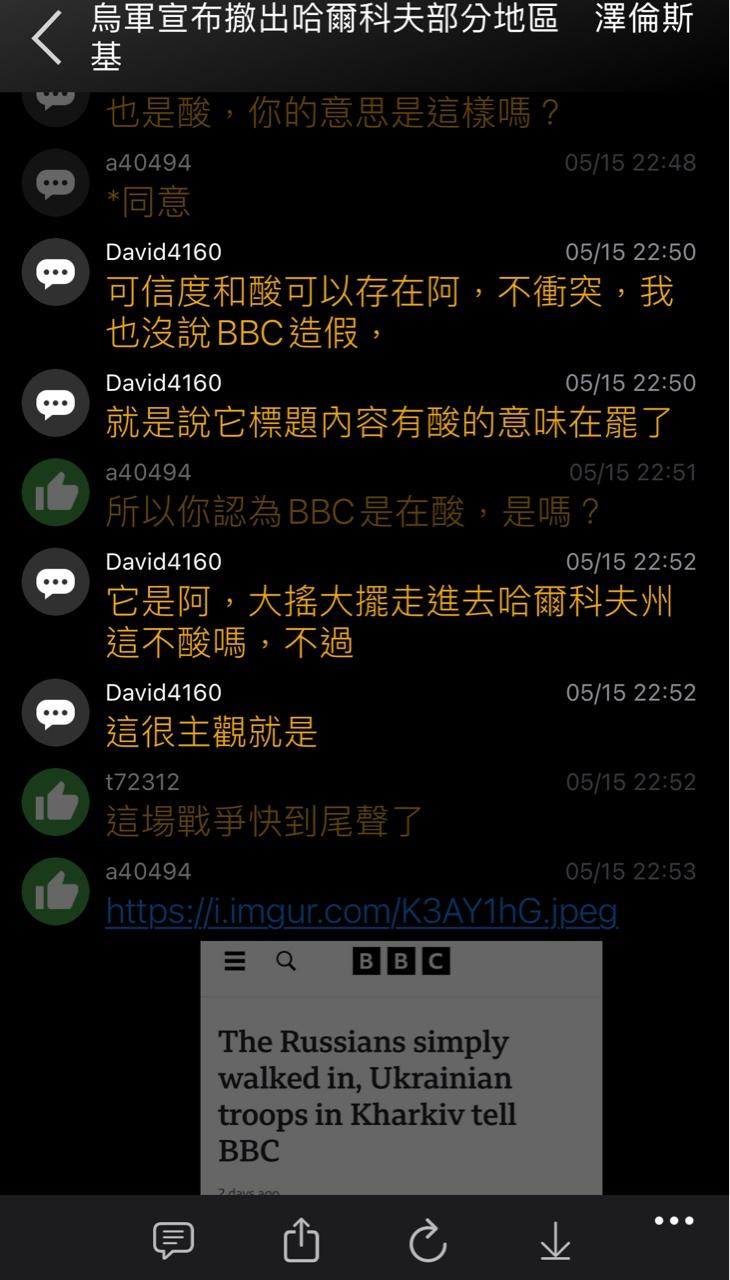This screenshot has height=1280, width=730.
Task: Go back from the article thread
Action: pos(46,39)
